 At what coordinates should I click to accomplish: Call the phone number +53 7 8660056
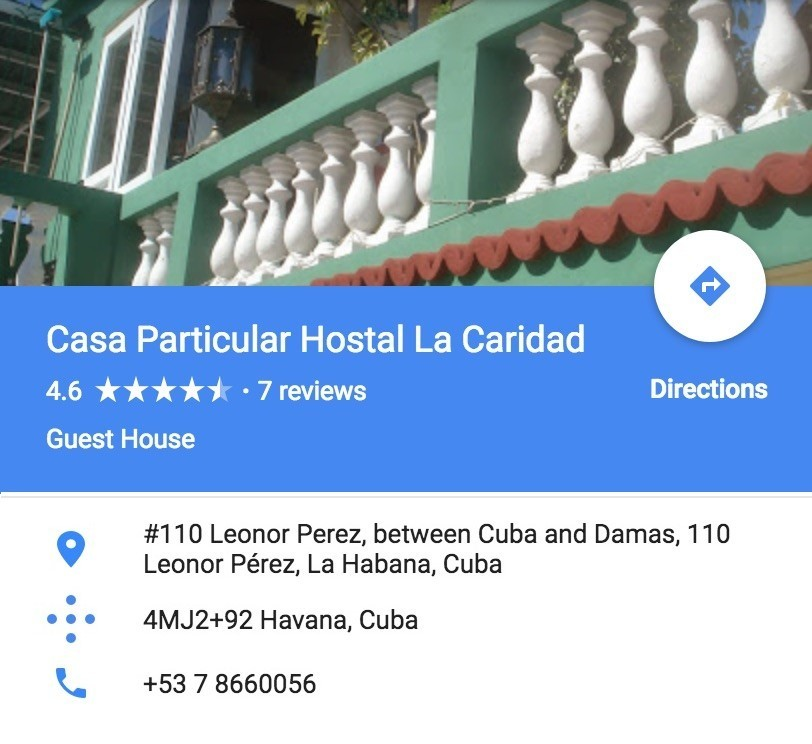click(x=230, y=684)
